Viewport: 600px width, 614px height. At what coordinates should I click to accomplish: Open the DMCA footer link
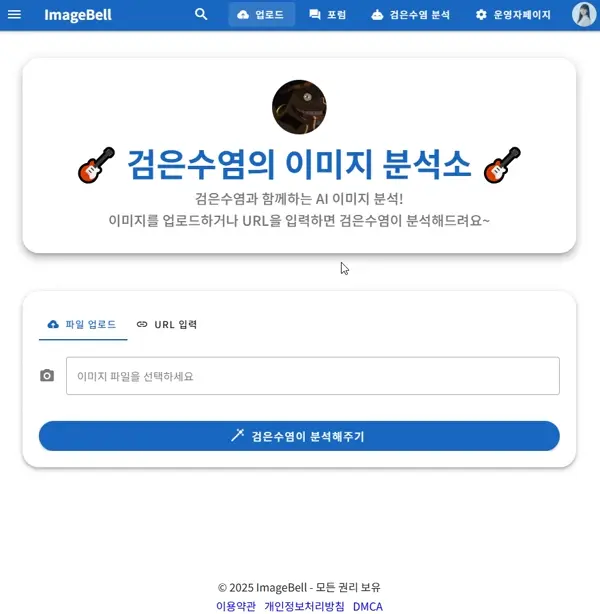pos(367,606)
